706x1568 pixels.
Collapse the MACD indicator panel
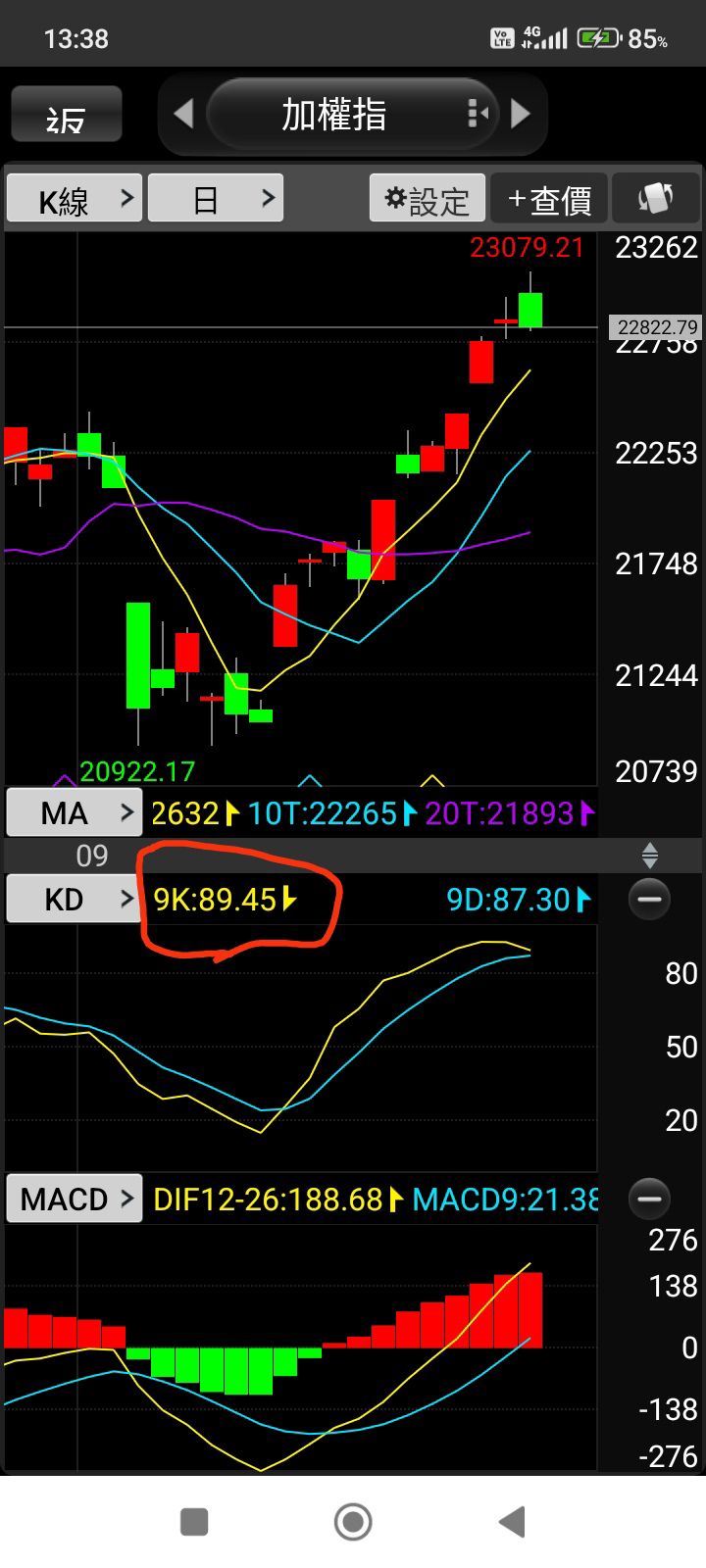pos(649,1199)
